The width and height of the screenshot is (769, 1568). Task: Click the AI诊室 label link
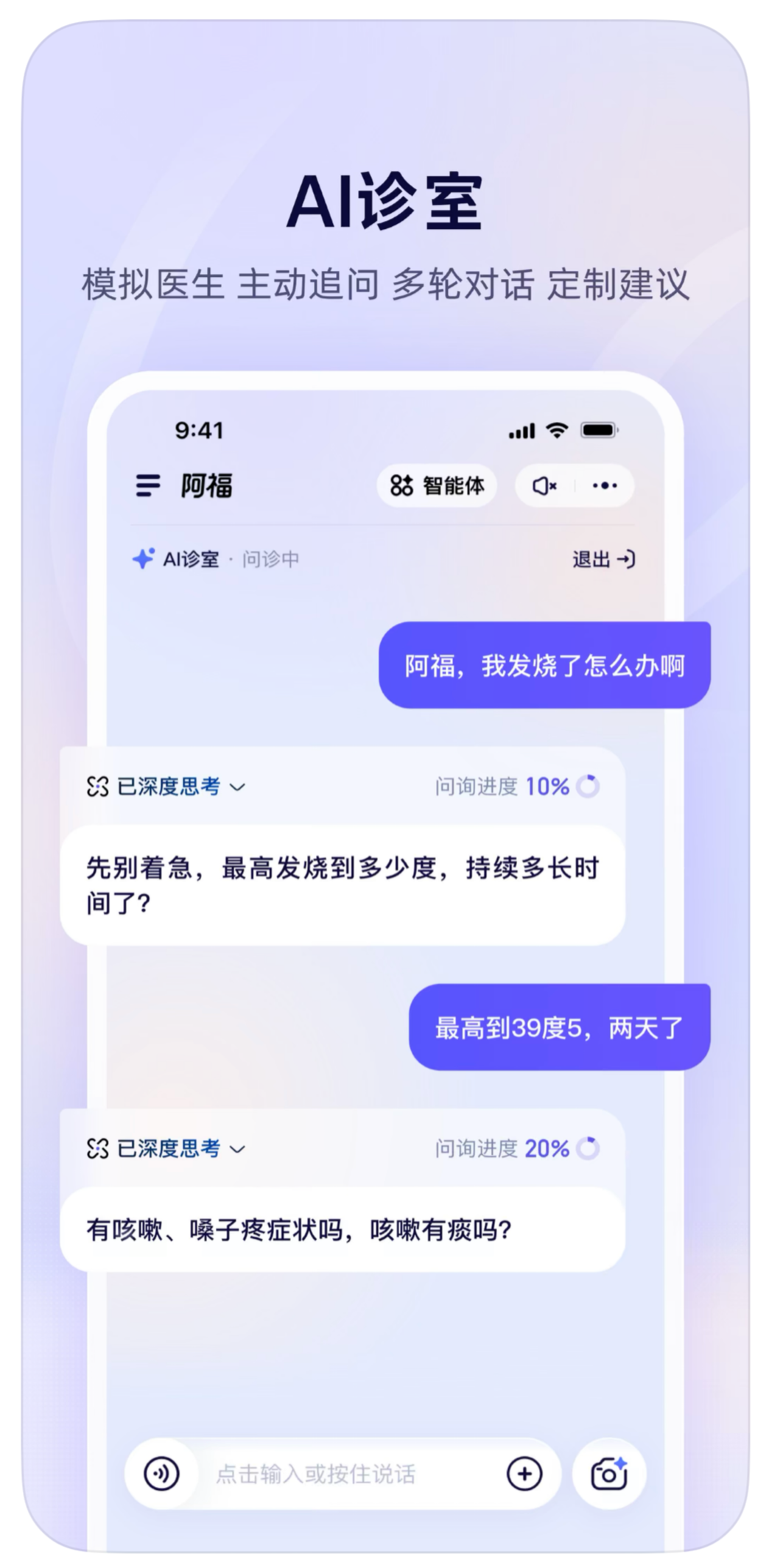pyautogui.click(x=189, y=560)
